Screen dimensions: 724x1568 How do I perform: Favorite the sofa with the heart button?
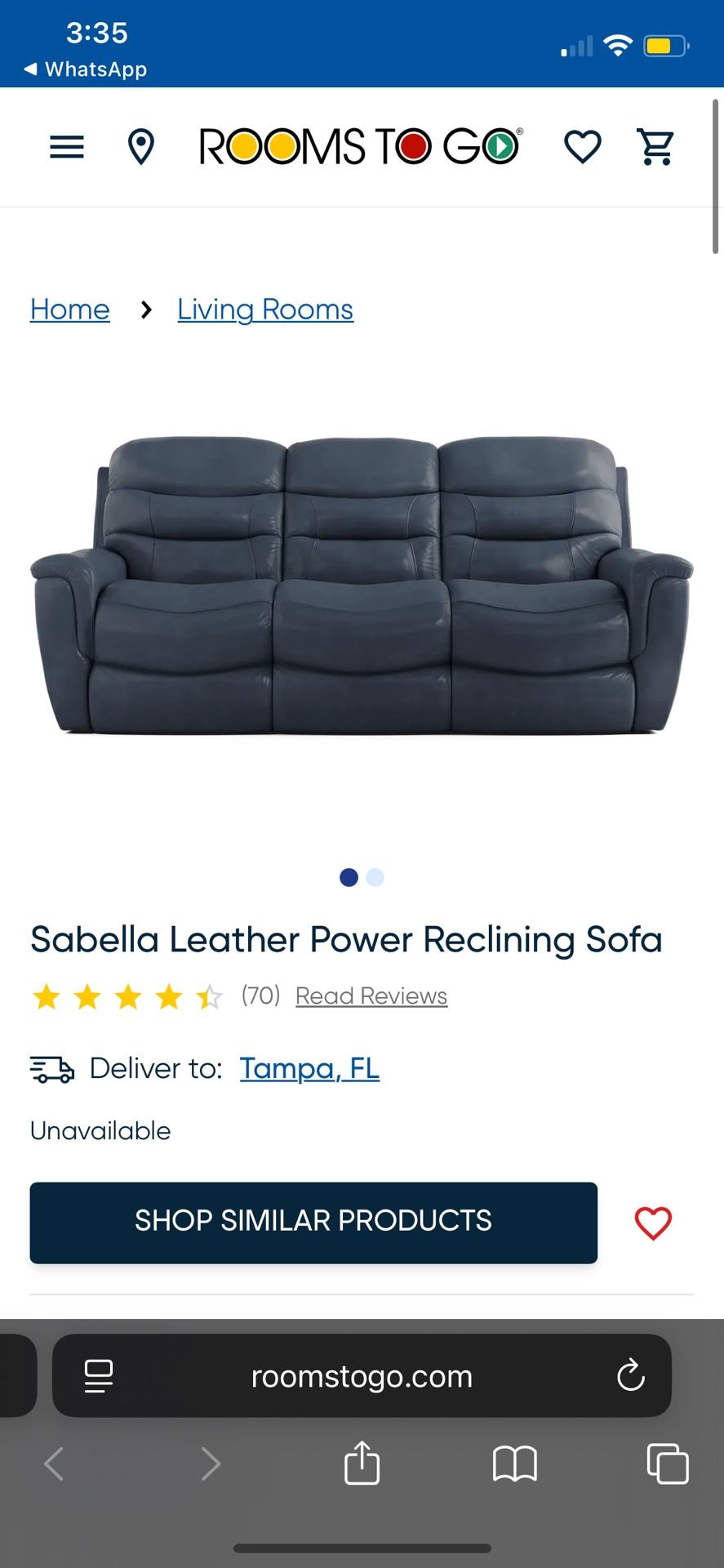point(652,1223)
